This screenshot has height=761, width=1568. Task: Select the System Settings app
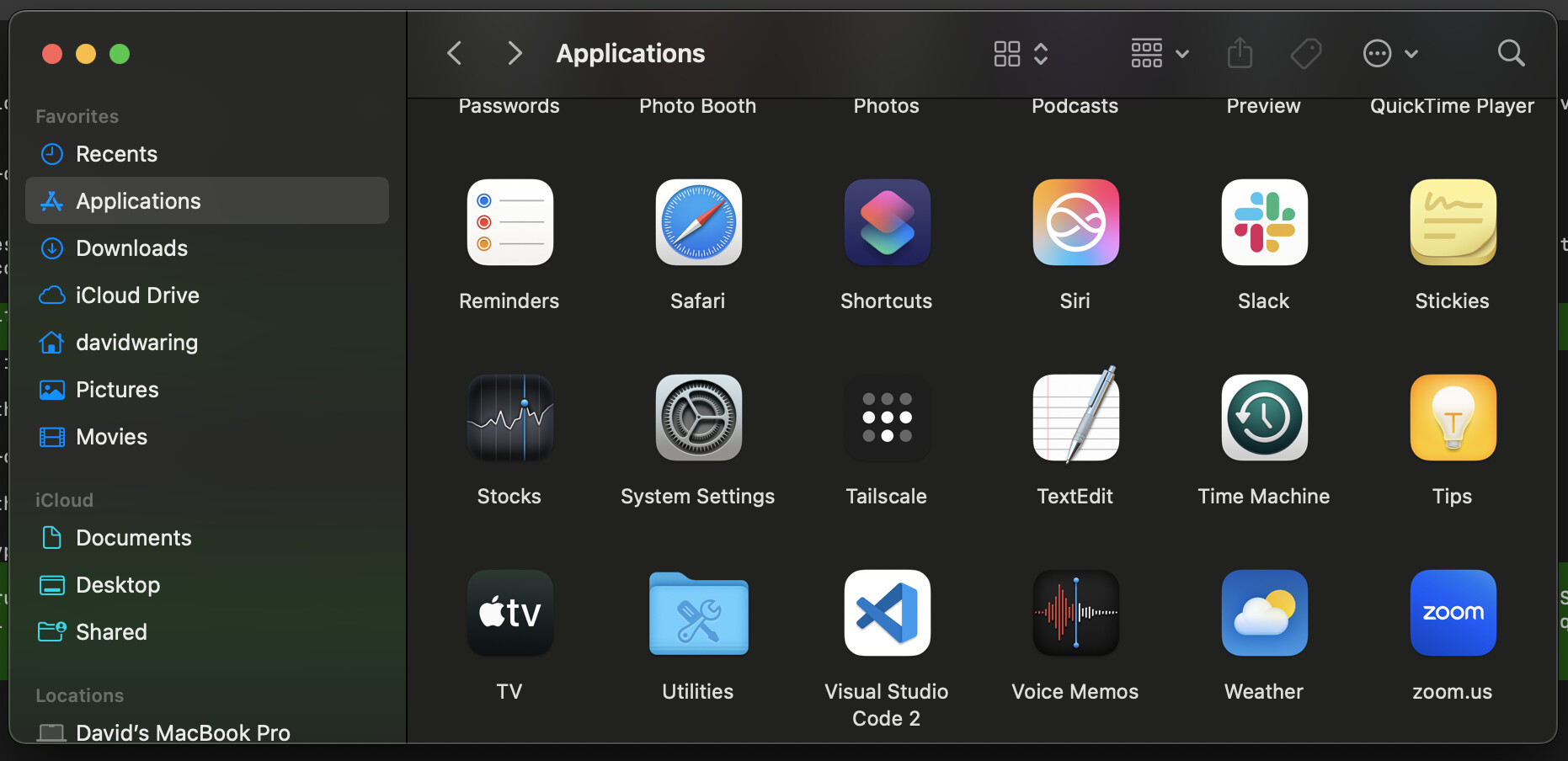pos(698,418)
